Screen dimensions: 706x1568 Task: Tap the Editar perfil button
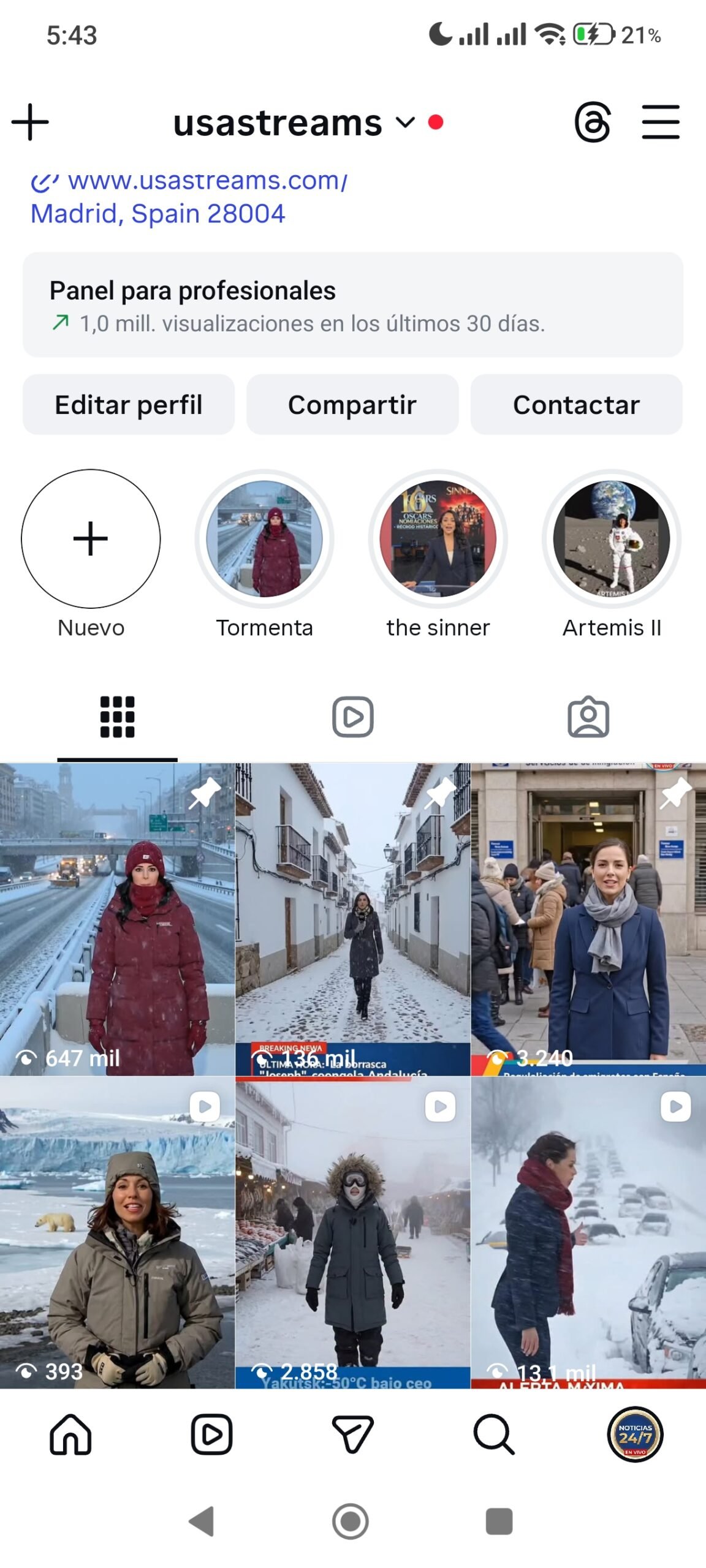click(x=129, y=404)
